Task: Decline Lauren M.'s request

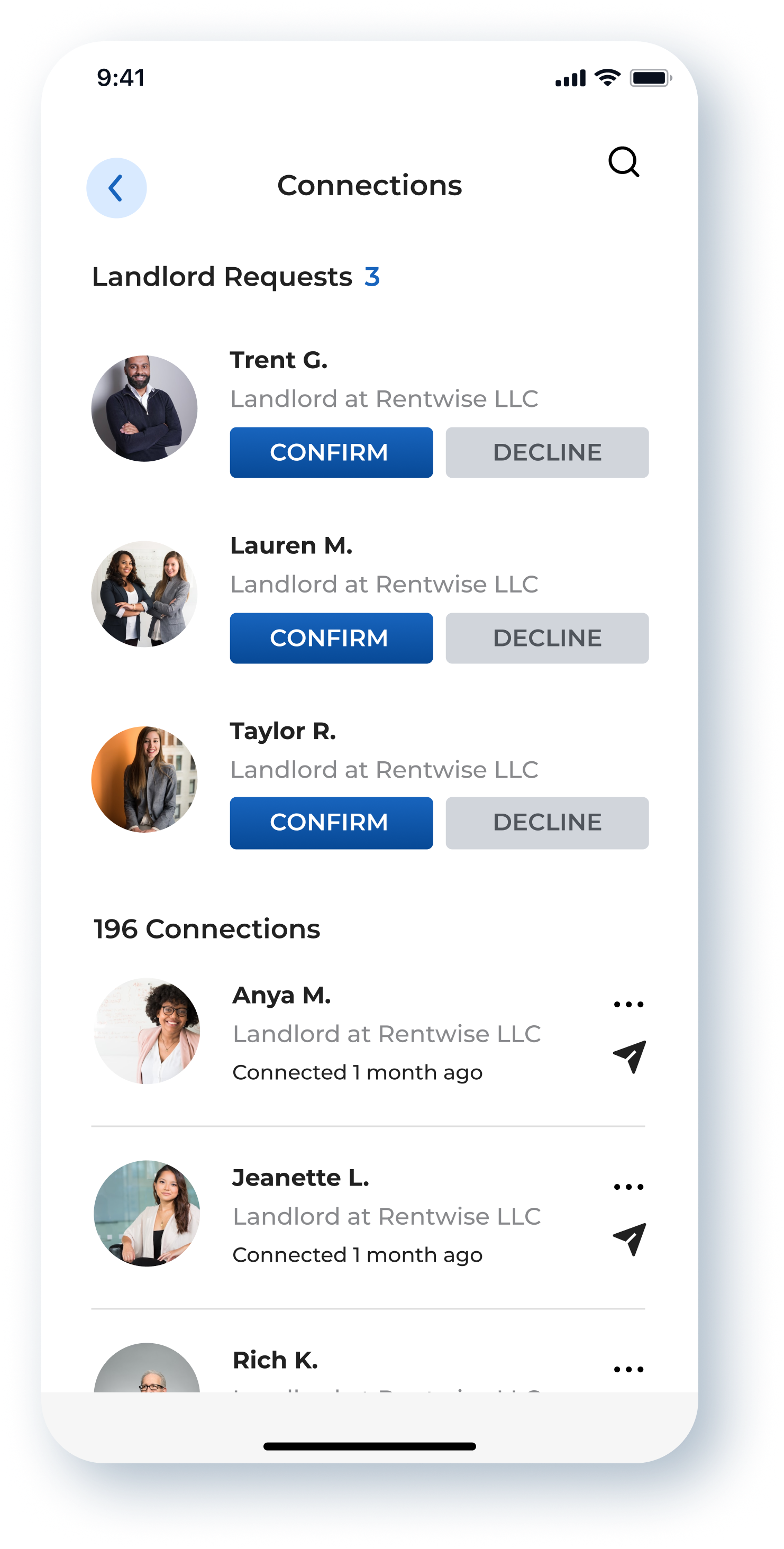Action: click(x=546, y=638)
